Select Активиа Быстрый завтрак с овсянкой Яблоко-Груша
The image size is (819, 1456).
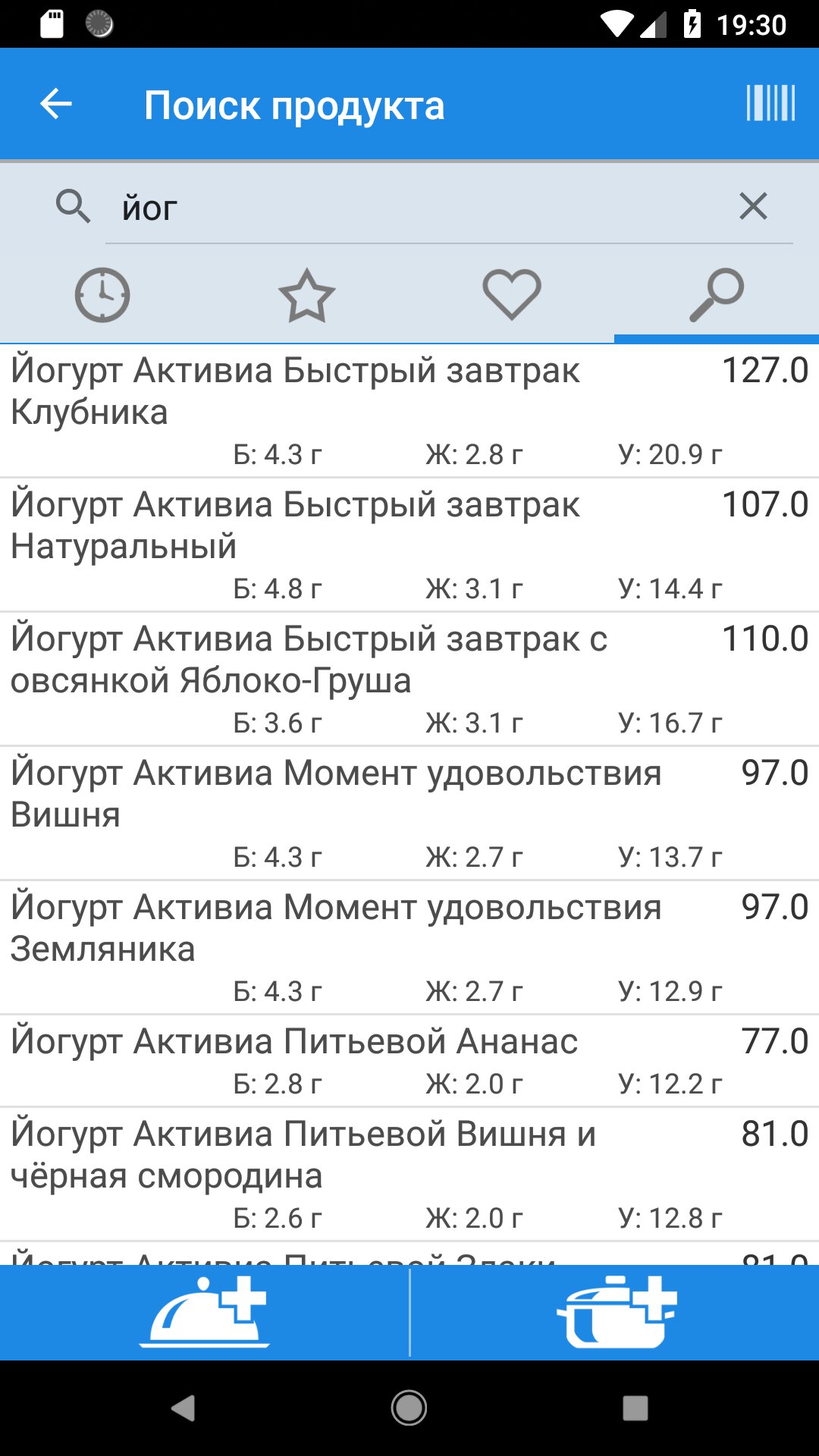click(x=409, y=679)
